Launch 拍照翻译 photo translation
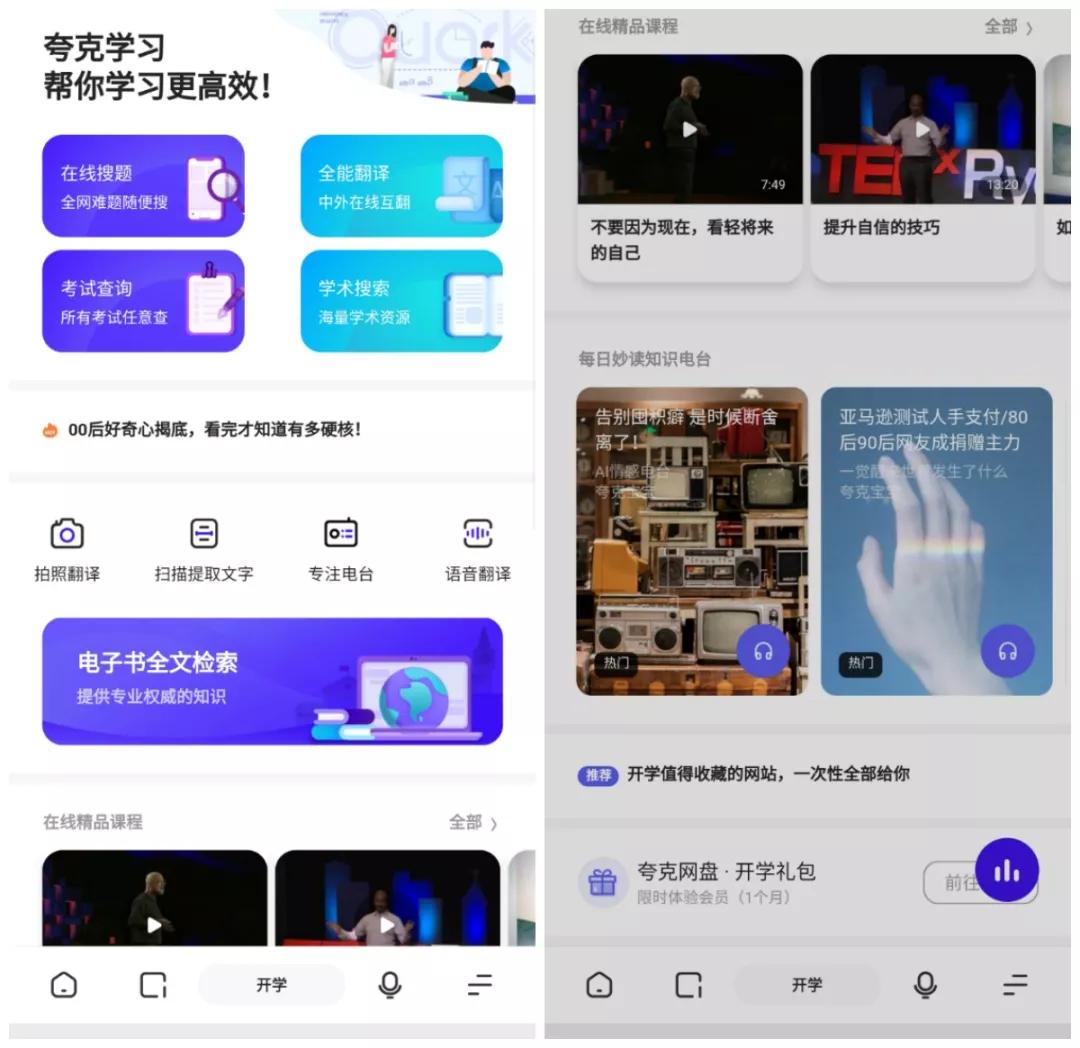The image size is (1080, 1048). point(67,550)
